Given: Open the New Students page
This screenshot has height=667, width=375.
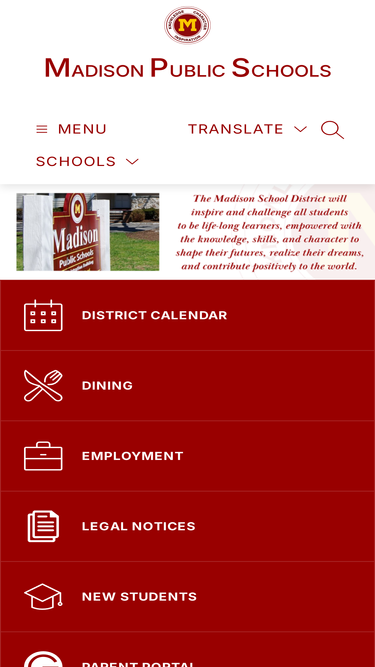Looking at the screenshot, I should (188, 596).
